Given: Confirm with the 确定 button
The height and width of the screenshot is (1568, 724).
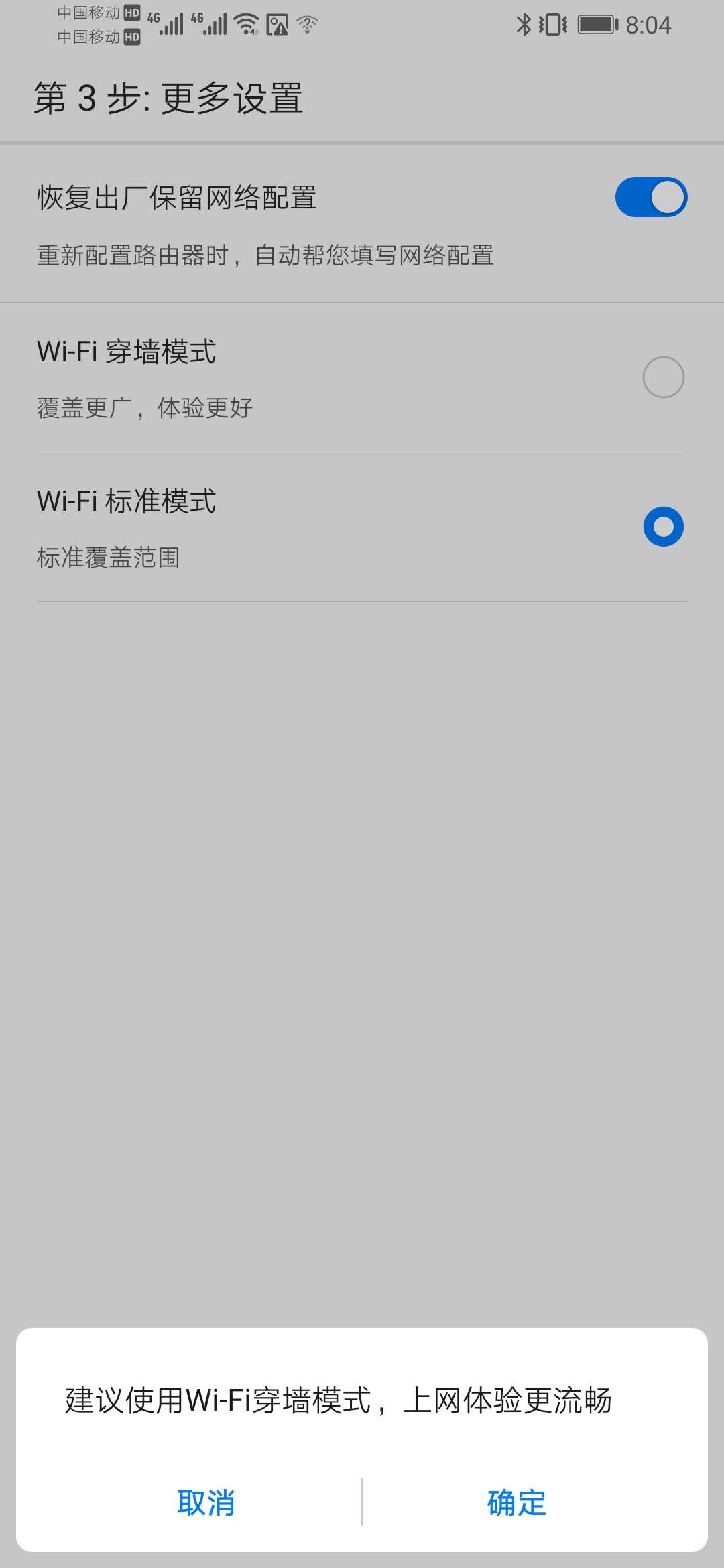Looking at the screenshot, I should click(516, 1502).
